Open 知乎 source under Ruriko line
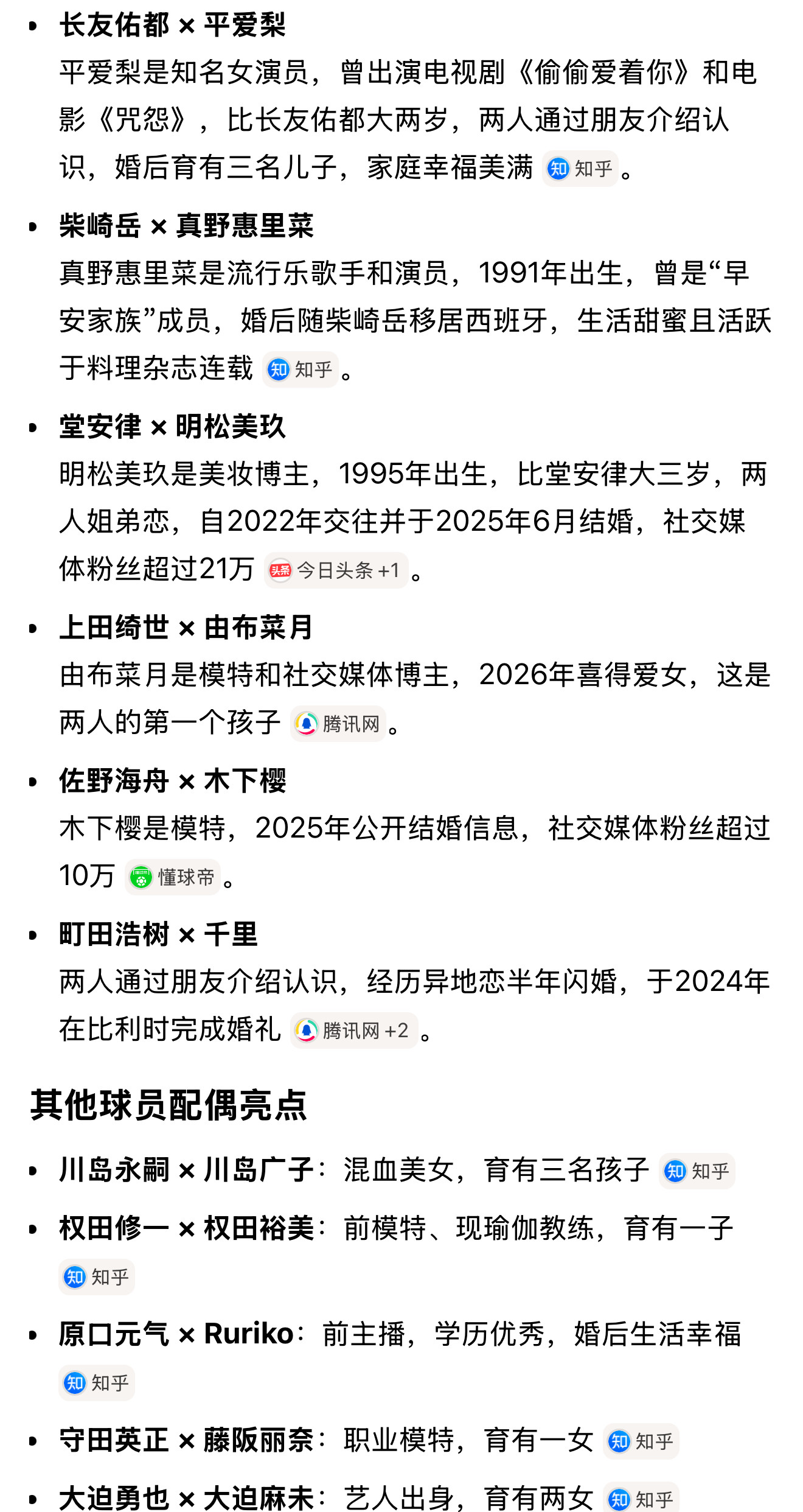The image size is (803, 1512). [x=97, y=1383]
